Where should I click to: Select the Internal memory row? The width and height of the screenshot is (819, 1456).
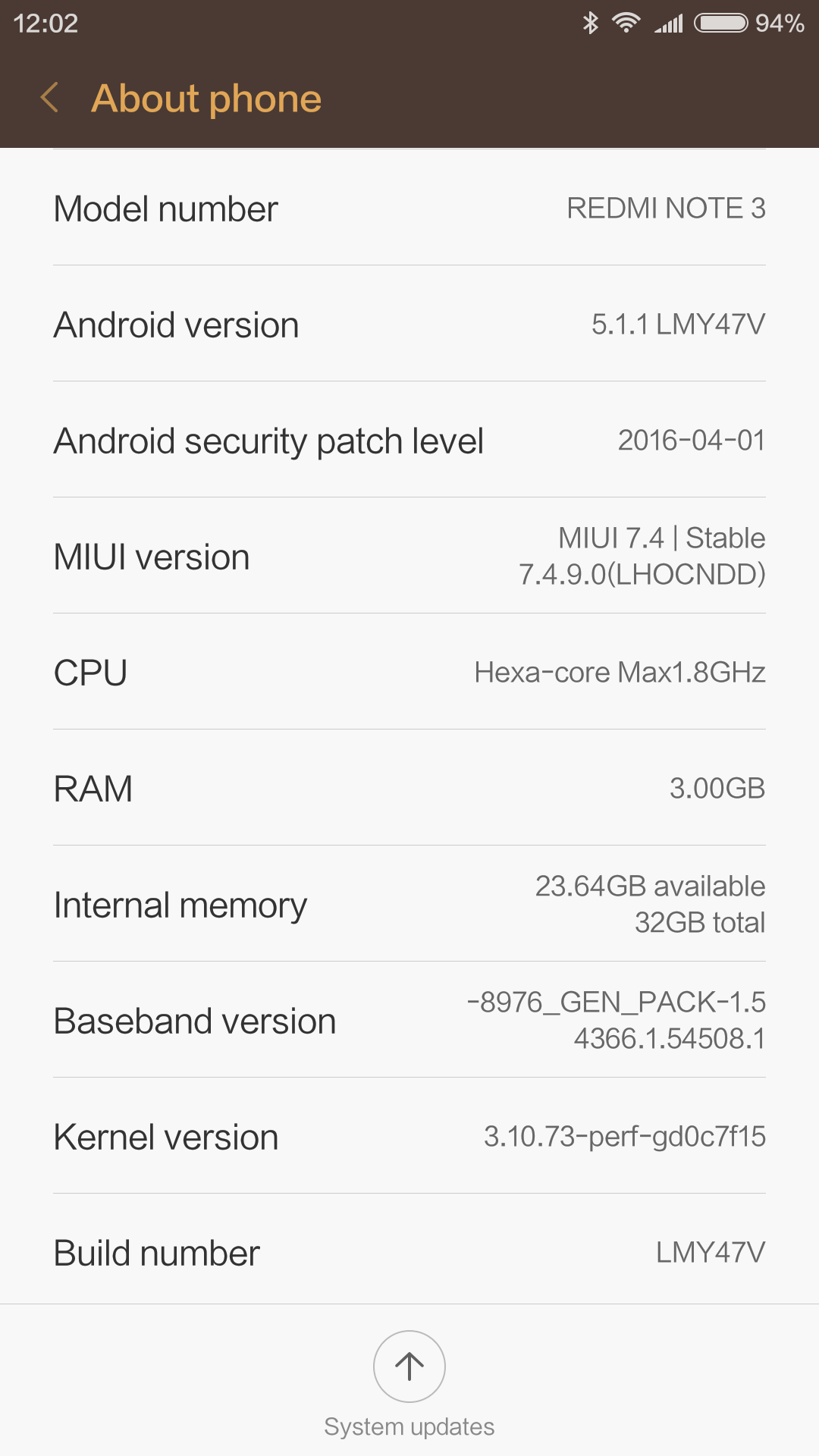click(409, 904)
